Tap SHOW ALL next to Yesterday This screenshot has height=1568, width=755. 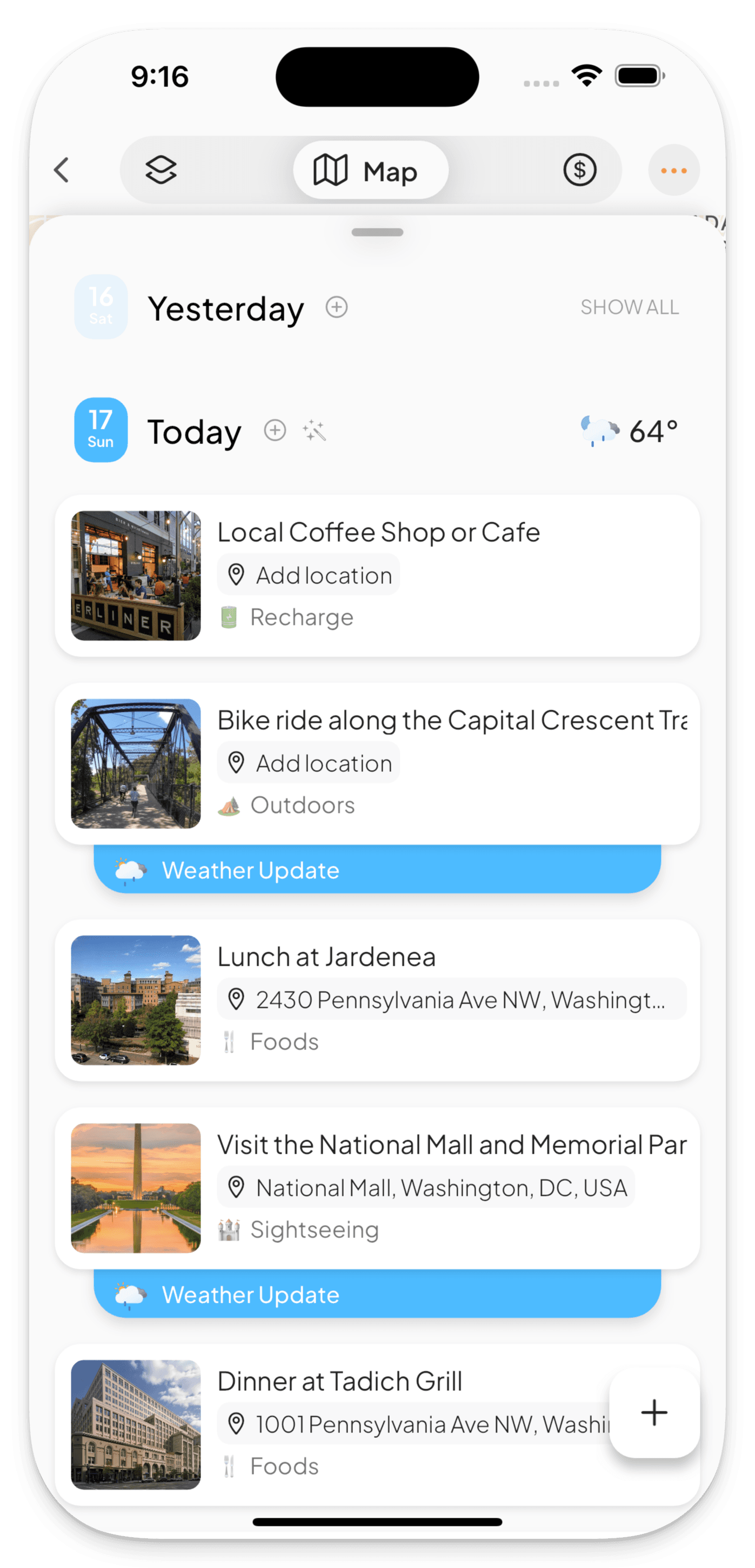click(629, 307)
